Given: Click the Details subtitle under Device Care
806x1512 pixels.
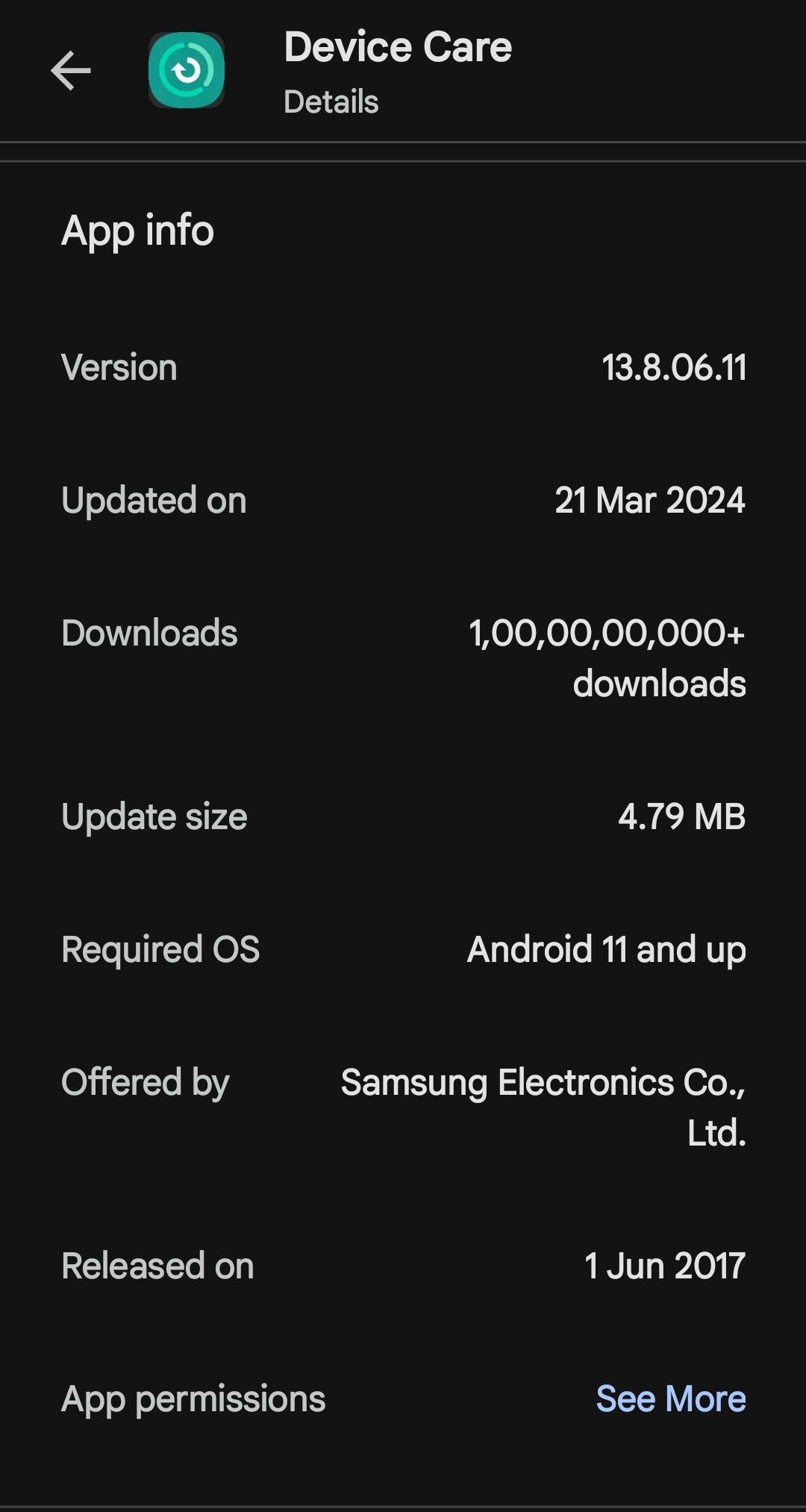Looking at the screenshot, I should point(331,101).
